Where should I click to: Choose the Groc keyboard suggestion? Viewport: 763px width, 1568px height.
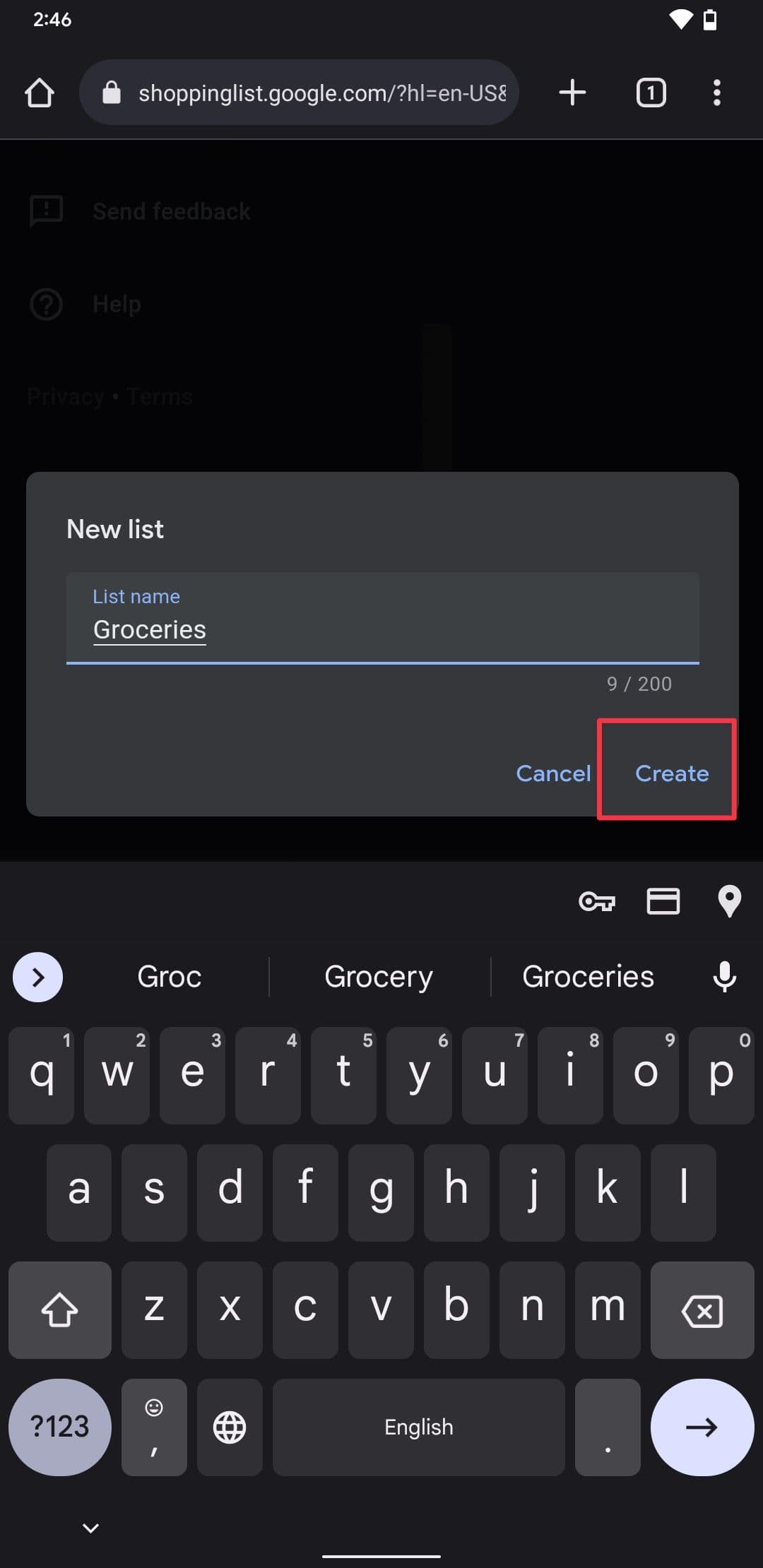tap(170, 977)
